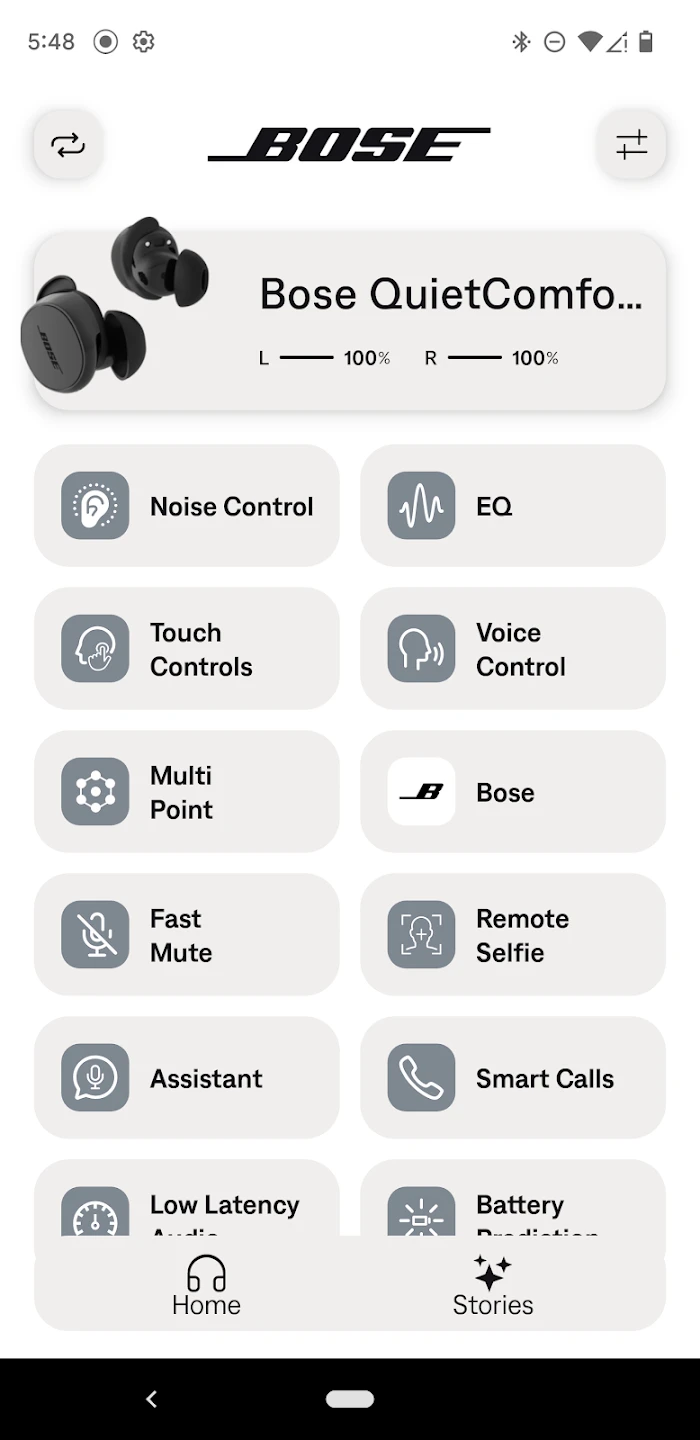Open Smart Calls
Image resolution: width=700 pixels, height=1440 pixels.
click(x=512, y=1078)
